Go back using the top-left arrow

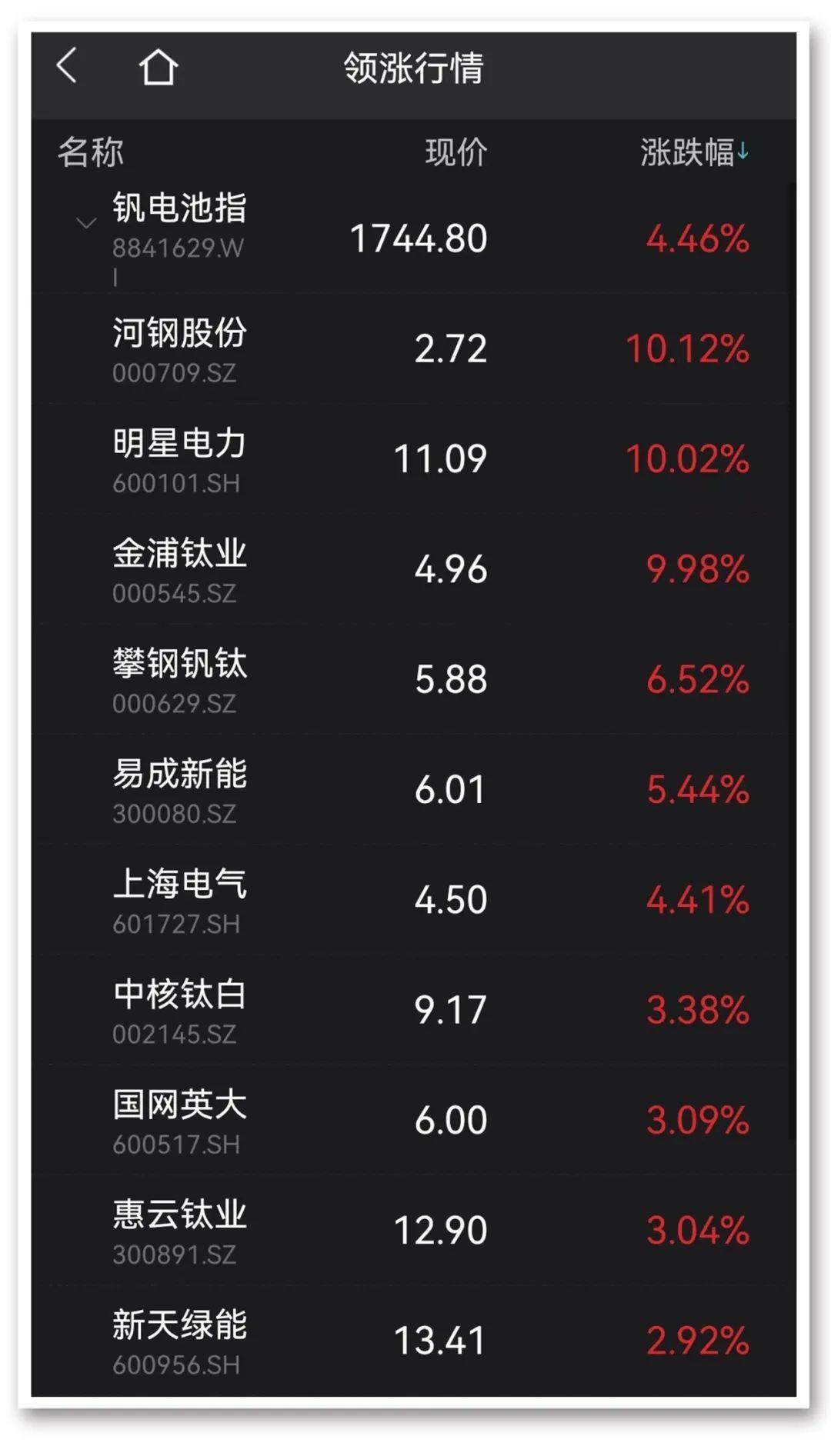[68, 66]
